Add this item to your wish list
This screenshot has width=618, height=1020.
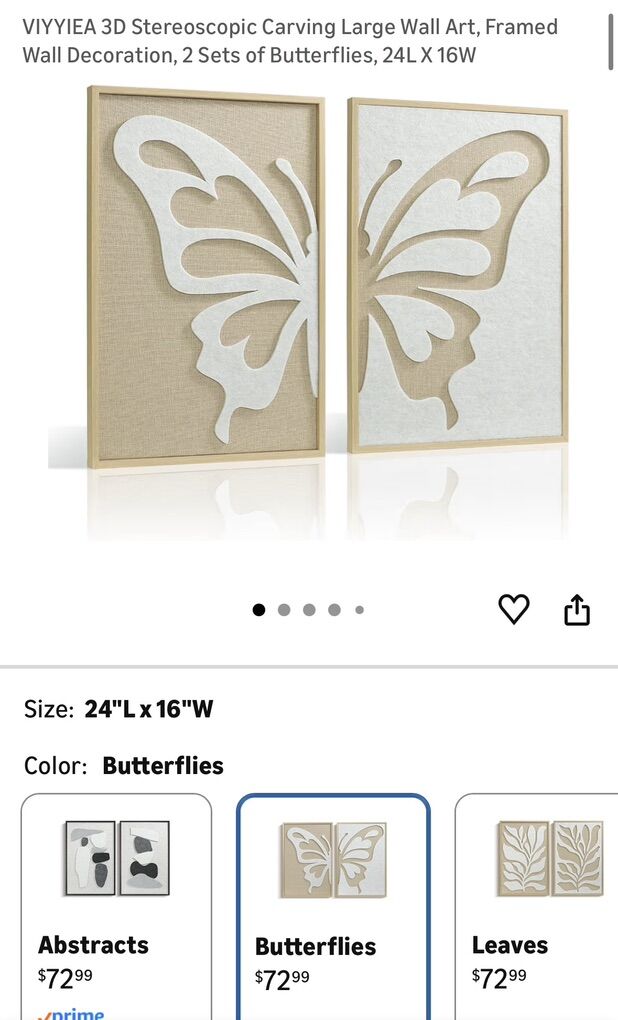[513, 609]
